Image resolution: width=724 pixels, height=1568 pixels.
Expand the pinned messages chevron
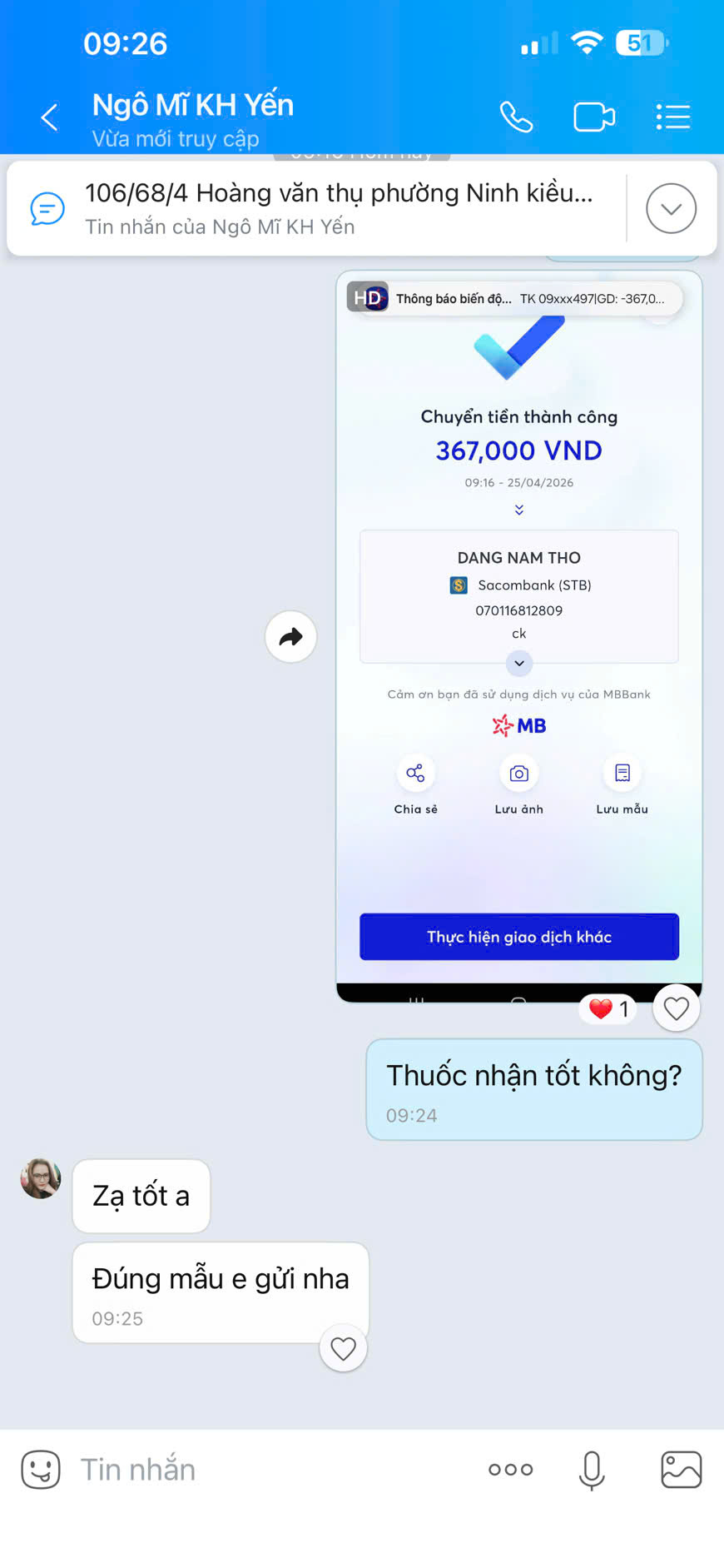tap(672, 208)
